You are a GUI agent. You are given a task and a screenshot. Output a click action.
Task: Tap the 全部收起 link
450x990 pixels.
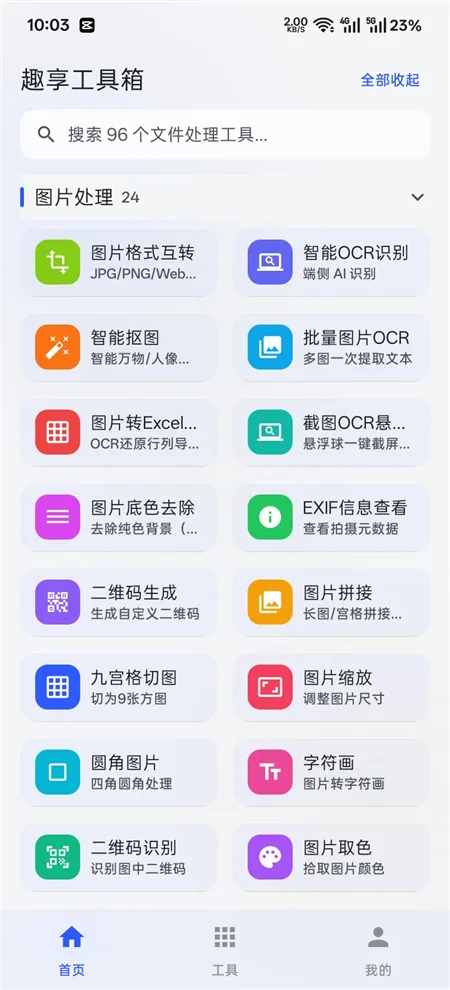click(x=390, y=80)
